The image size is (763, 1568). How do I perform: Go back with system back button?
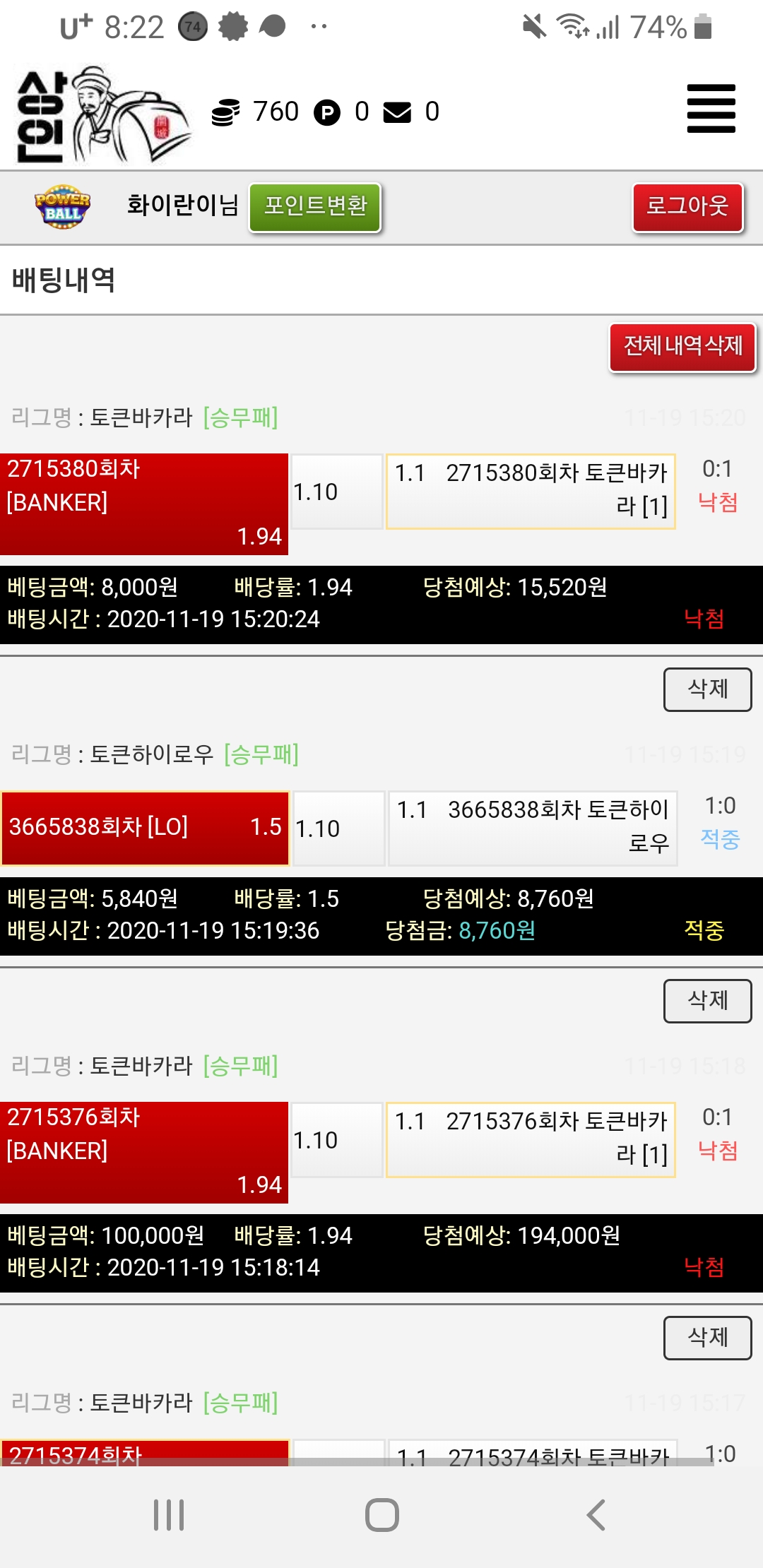coord(596,1515)
